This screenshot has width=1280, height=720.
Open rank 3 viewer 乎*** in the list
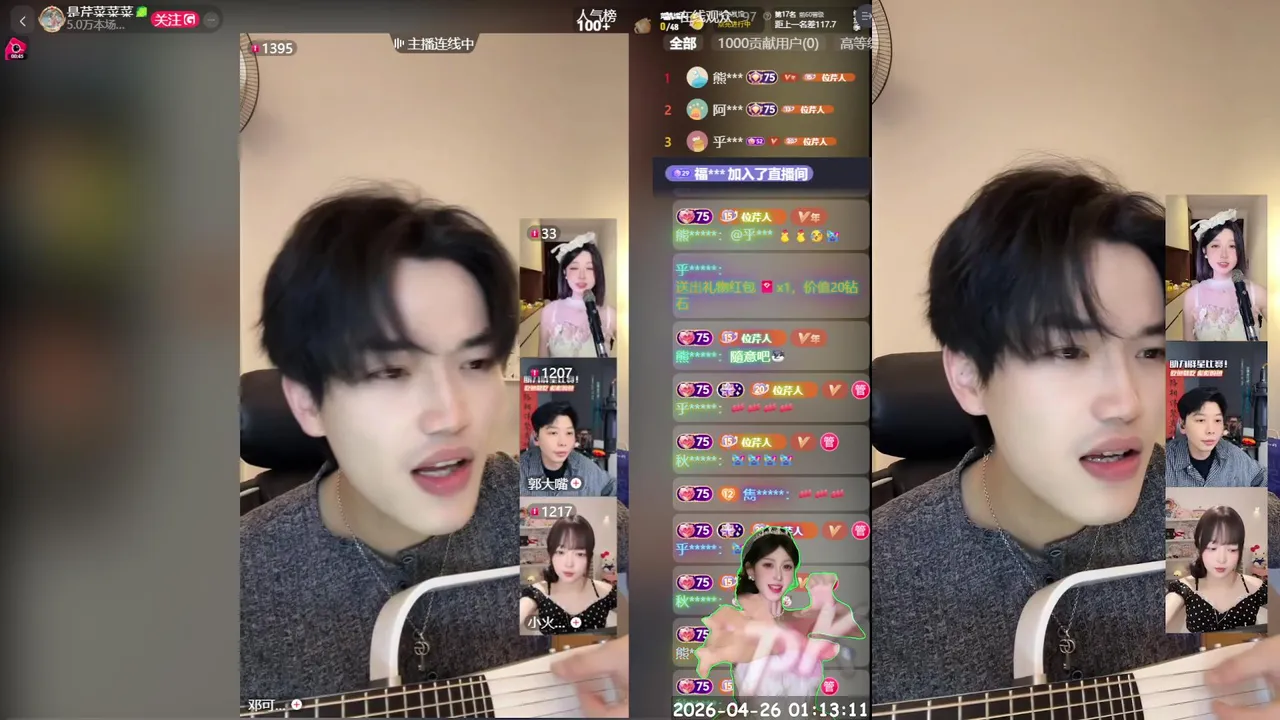coord(727,141)
